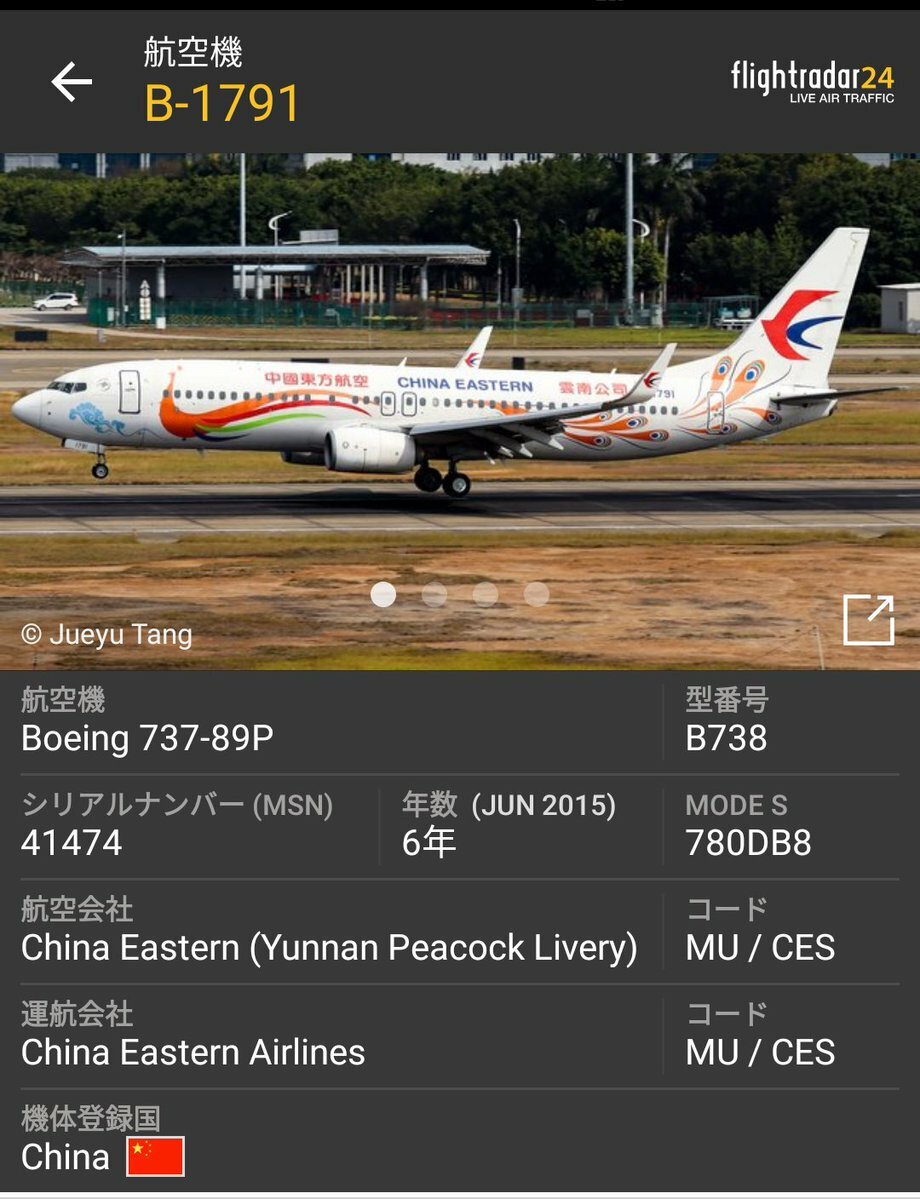
Task: Go back using the arrow icon
Action: (72, 81)
